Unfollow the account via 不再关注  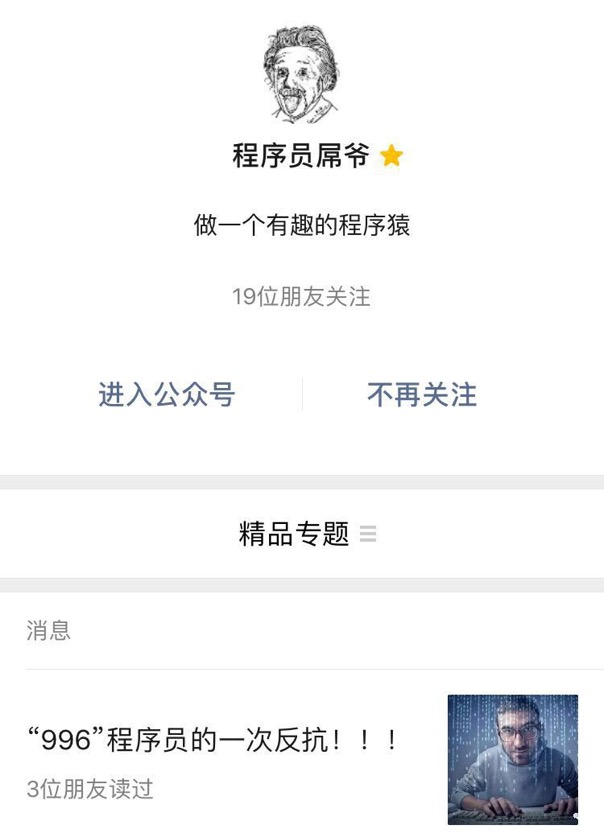click(x=421, y=395)
